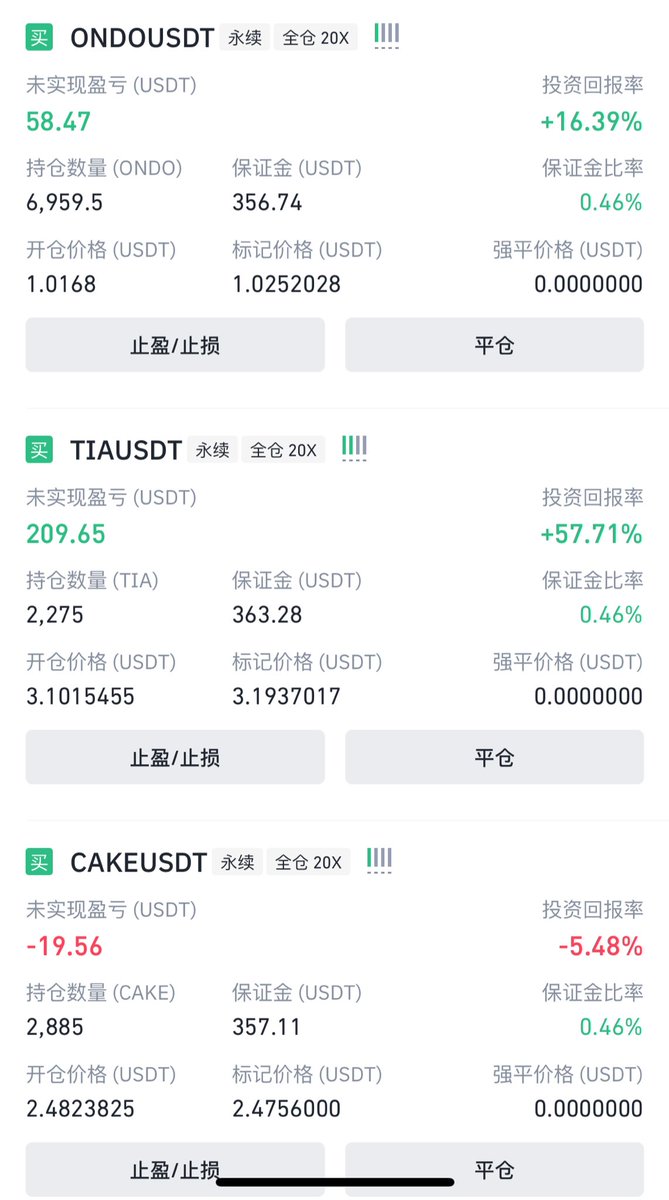Tap the ADL bars indicator beside ONDOUSDT
This screenshot has width=669, height=1200.
[x=385, y=36]
